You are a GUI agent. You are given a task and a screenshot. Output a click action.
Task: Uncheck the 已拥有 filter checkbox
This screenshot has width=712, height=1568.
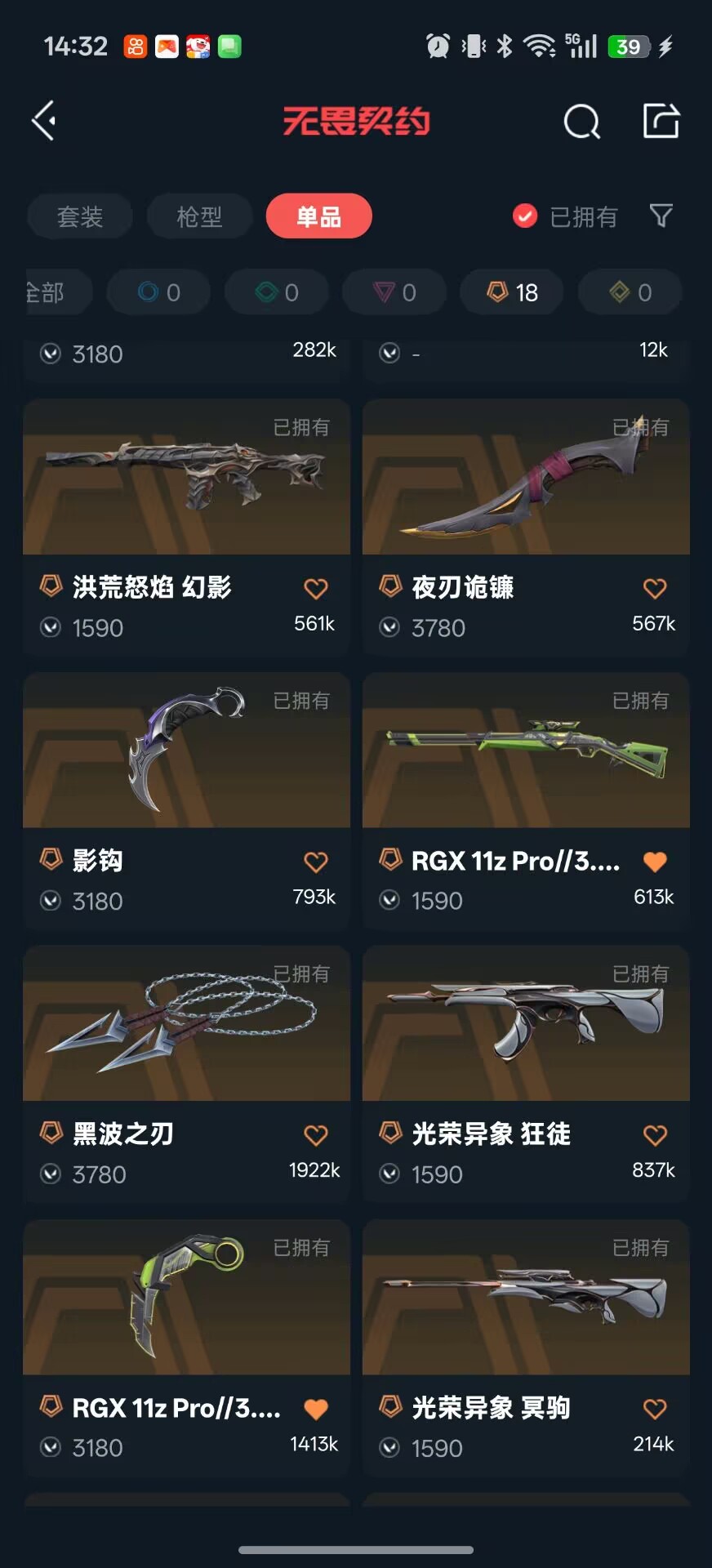pos(525,216)
